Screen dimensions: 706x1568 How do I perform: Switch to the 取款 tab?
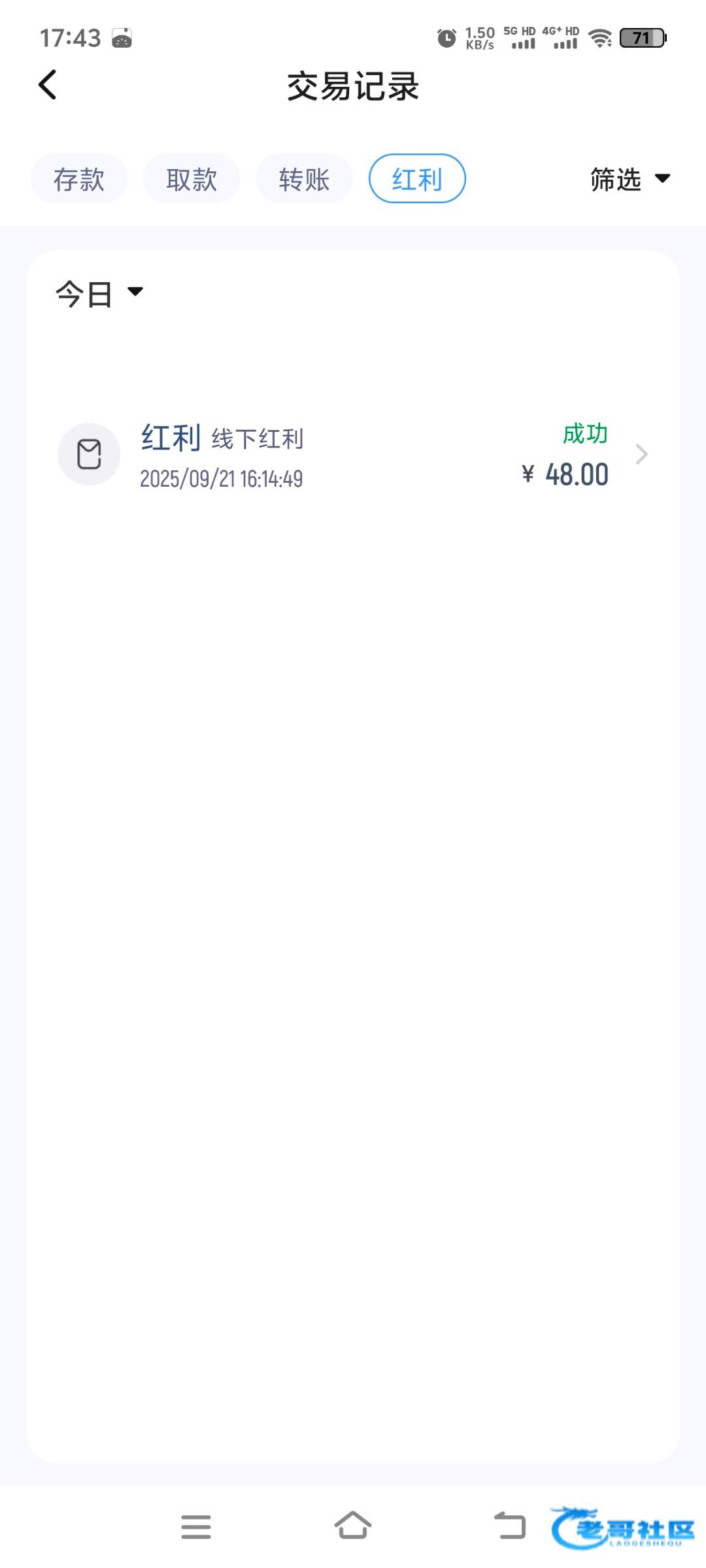pos(192,179)
